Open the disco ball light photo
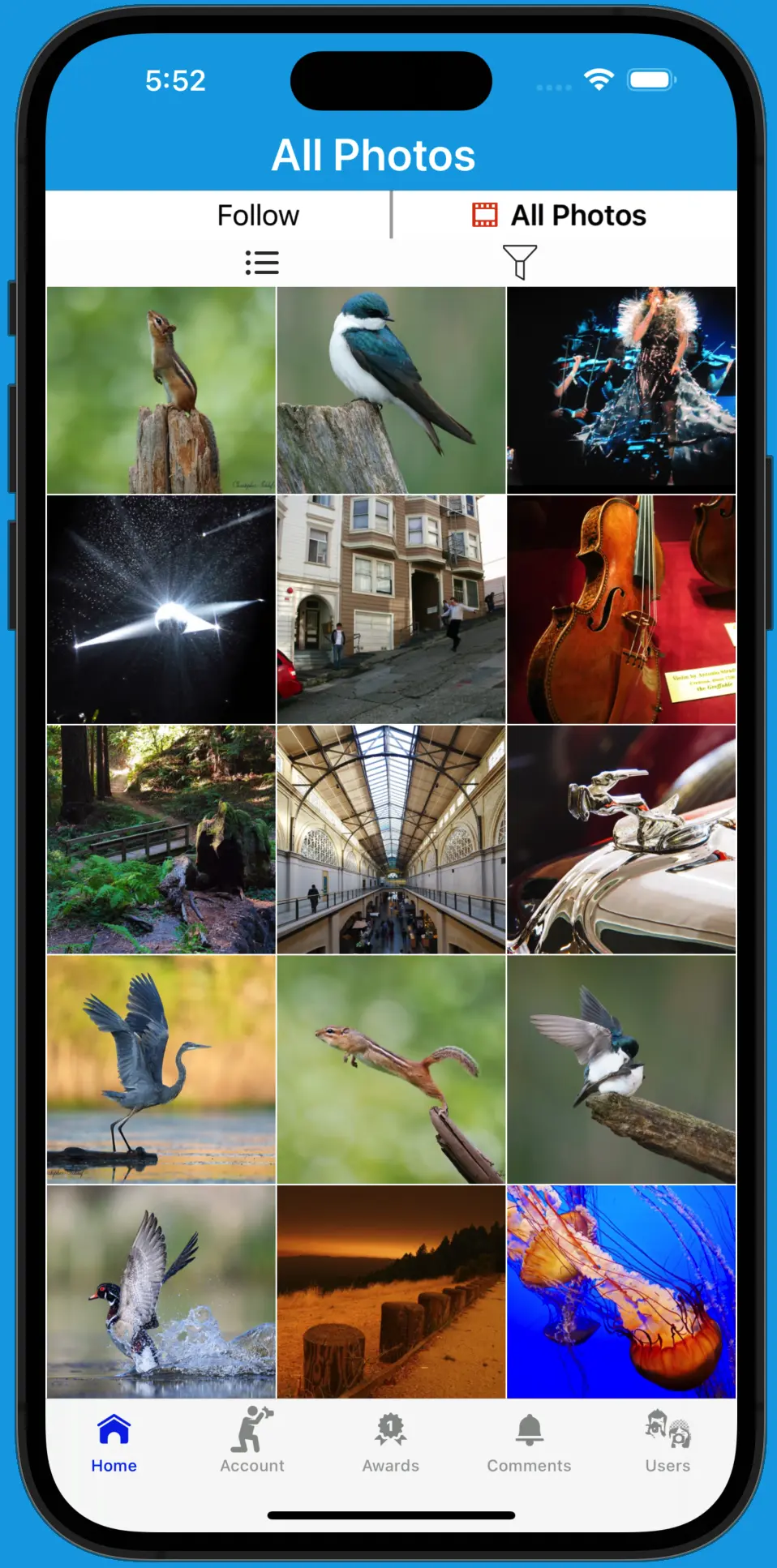Viewport: 777px width, 1568px height. point(161,610)
